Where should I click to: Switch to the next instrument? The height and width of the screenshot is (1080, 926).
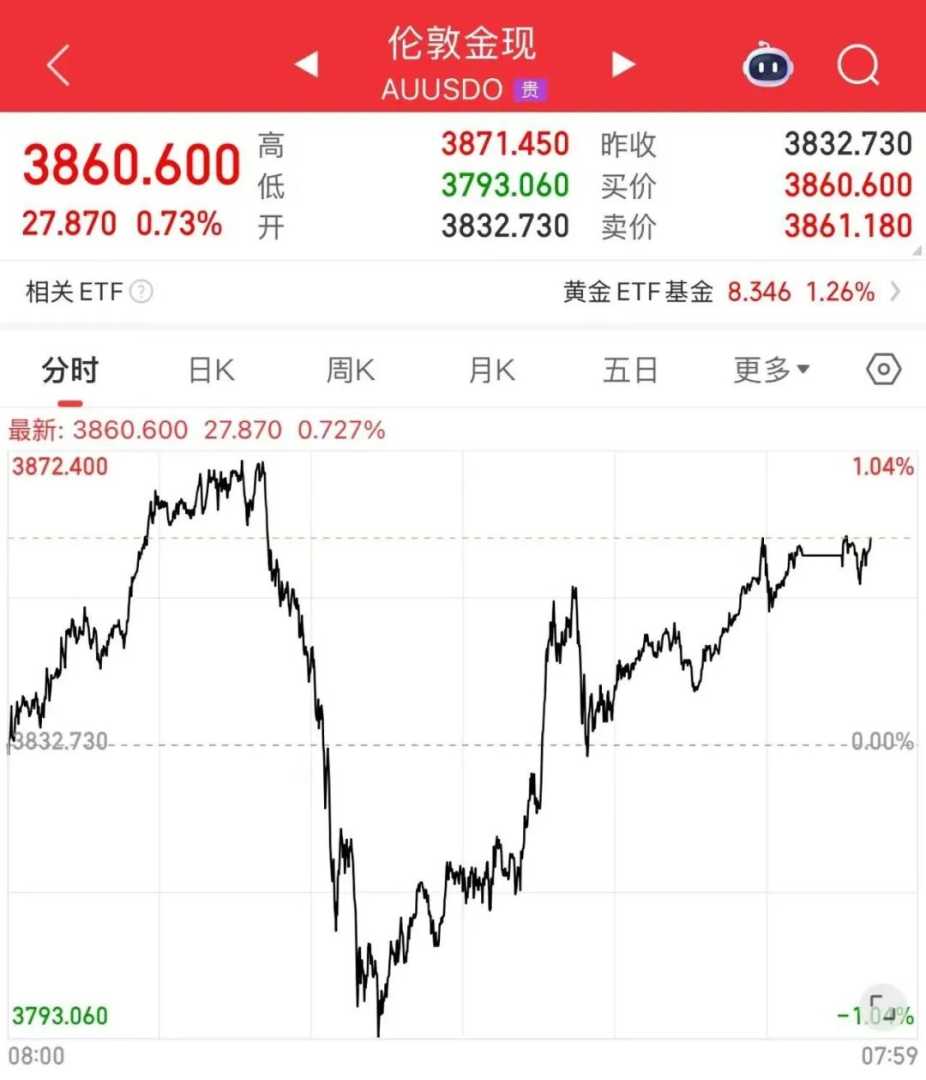pyautogui.click(x=624, y=66)
